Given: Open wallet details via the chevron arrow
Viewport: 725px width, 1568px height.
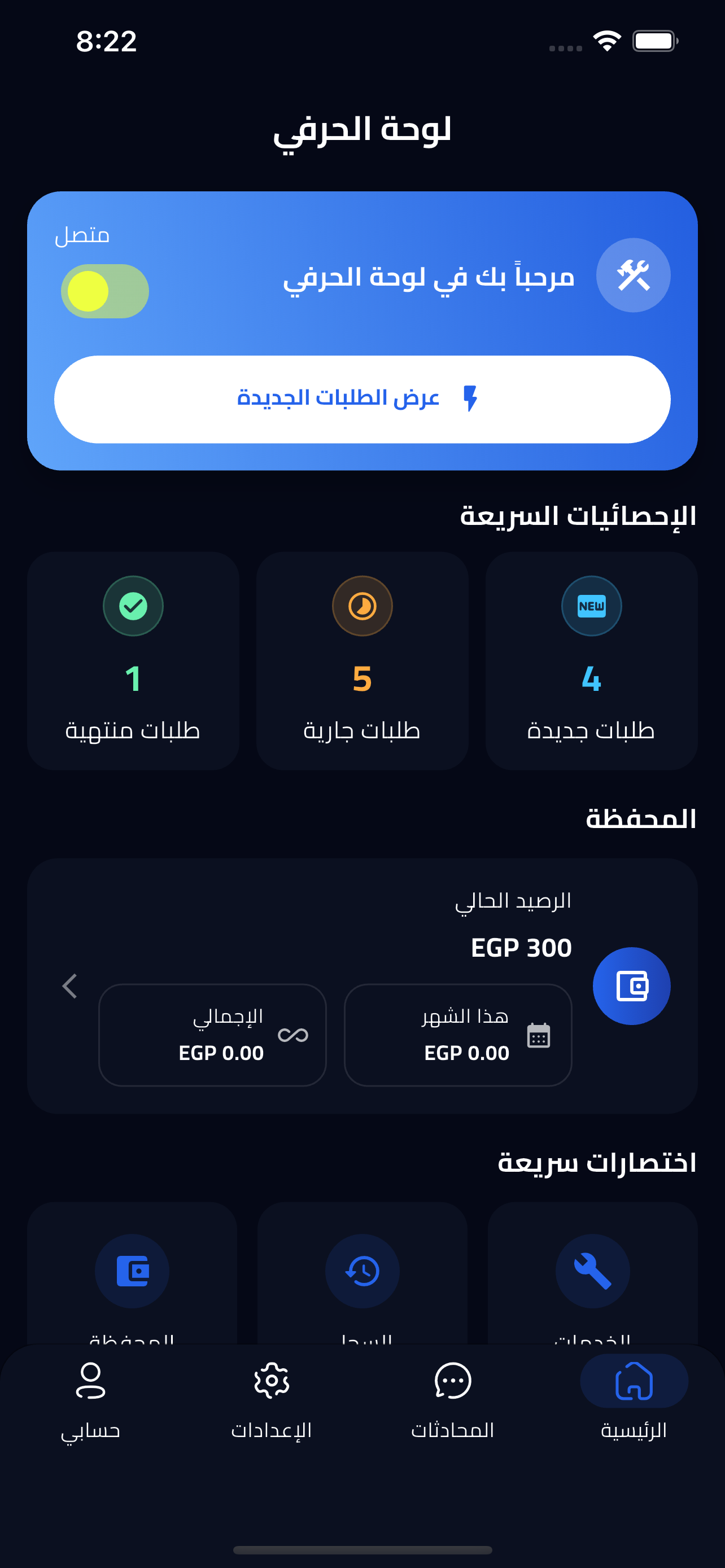Looking at the screenshot, I should (70, 986).
